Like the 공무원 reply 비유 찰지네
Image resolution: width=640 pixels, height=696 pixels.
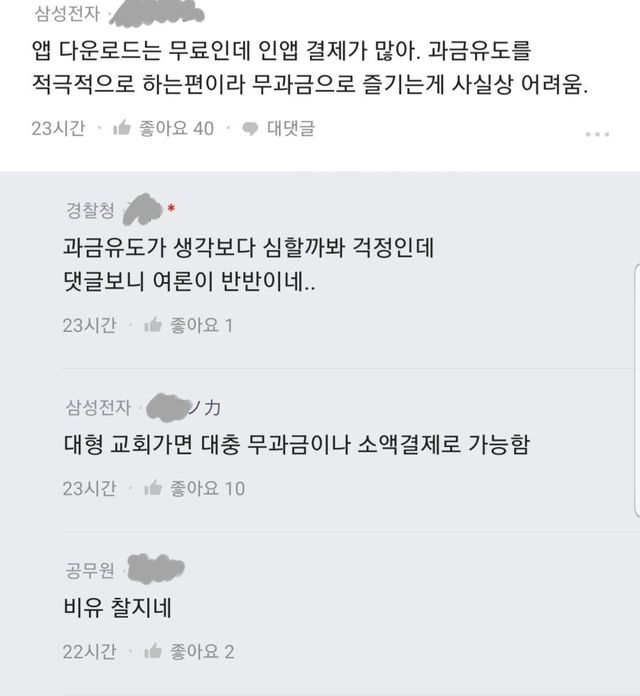point(188,652)
